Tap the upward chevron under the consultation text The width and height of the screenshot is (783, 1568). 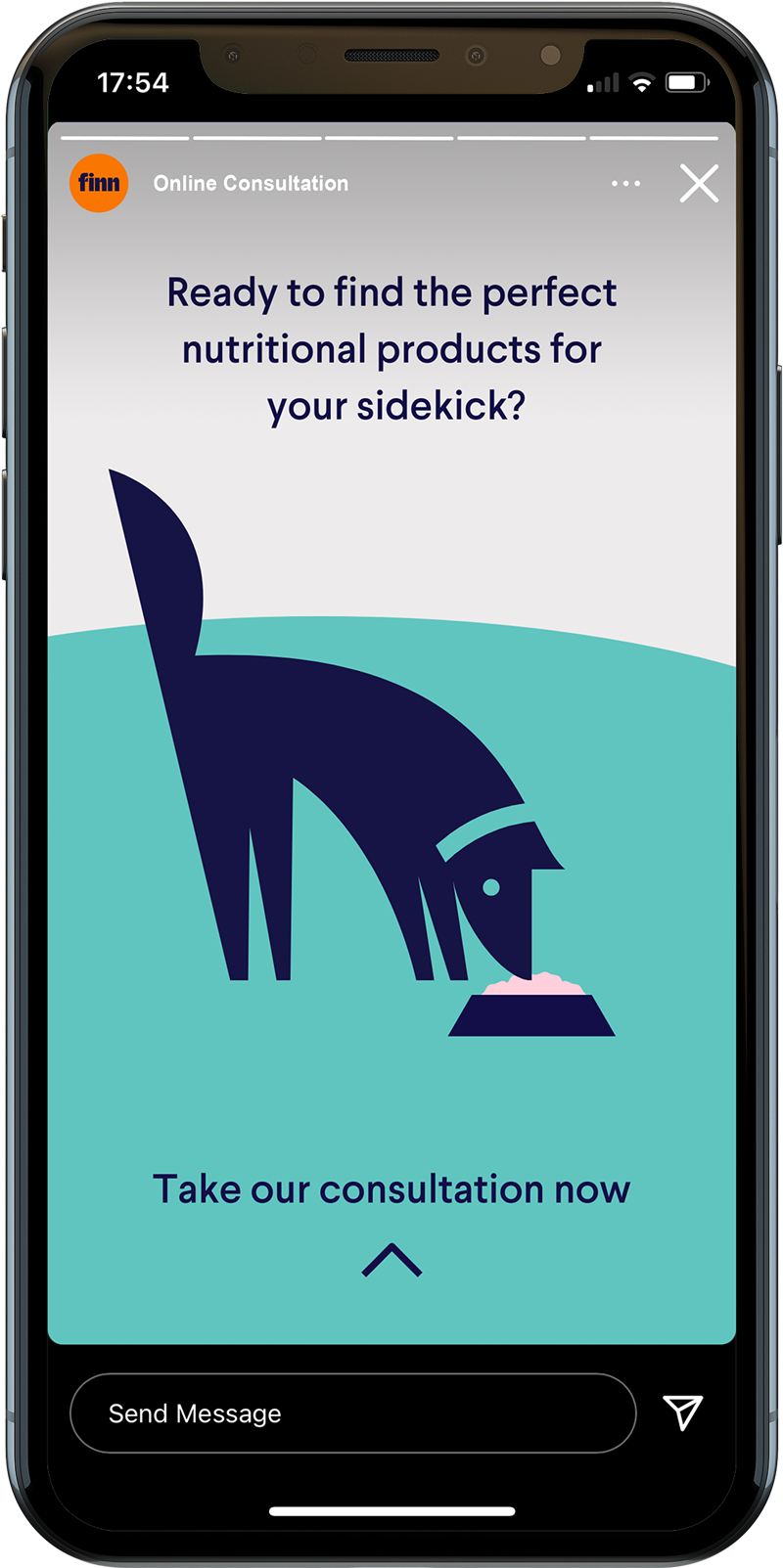coord(391,1260)
